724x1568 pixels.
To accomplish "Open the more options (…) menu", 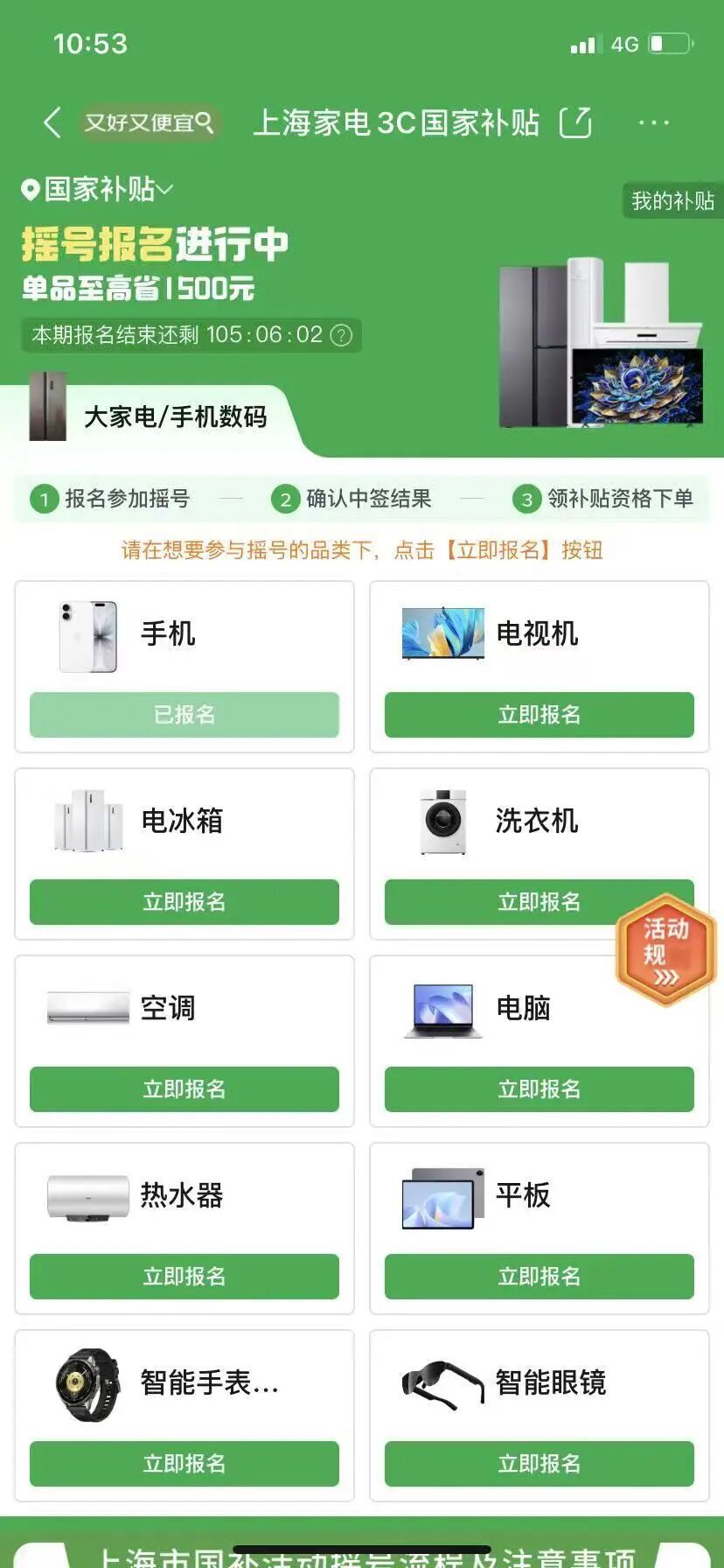I will coord(654,123).
